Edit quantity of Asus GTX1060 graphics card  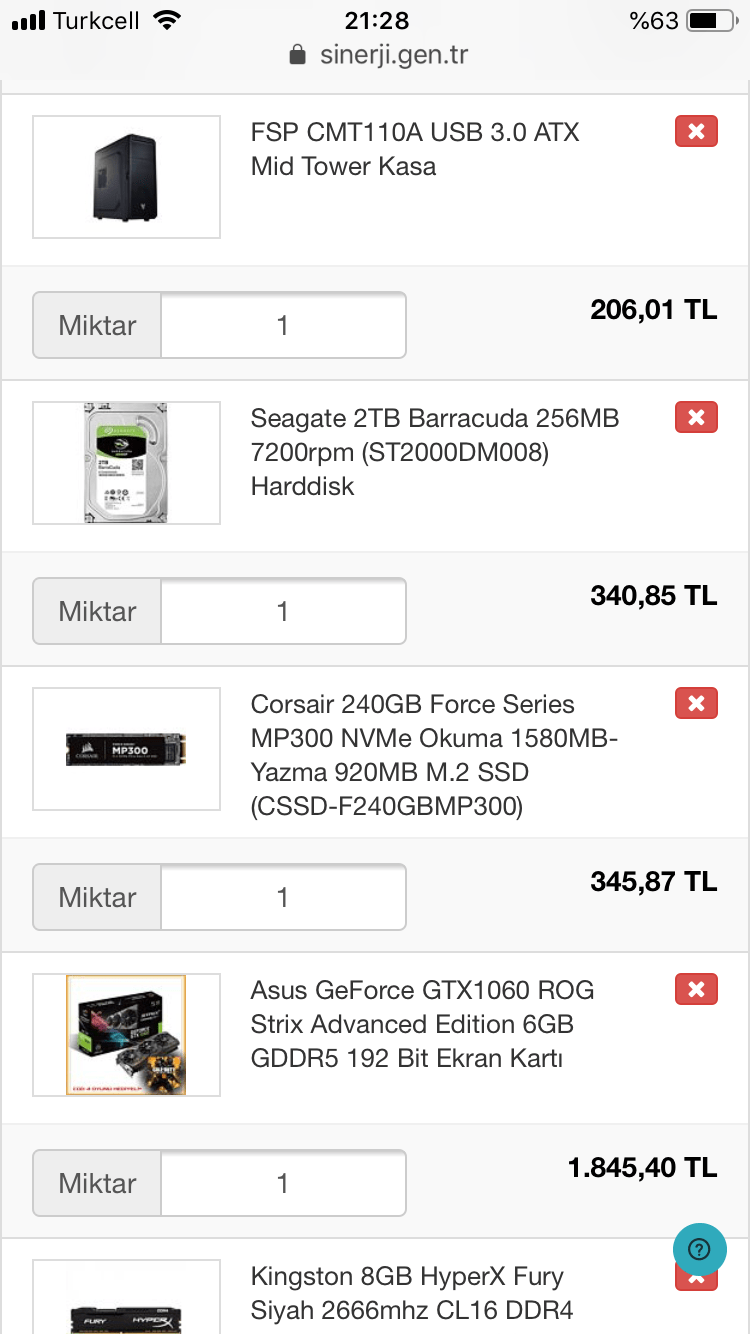283,1183
